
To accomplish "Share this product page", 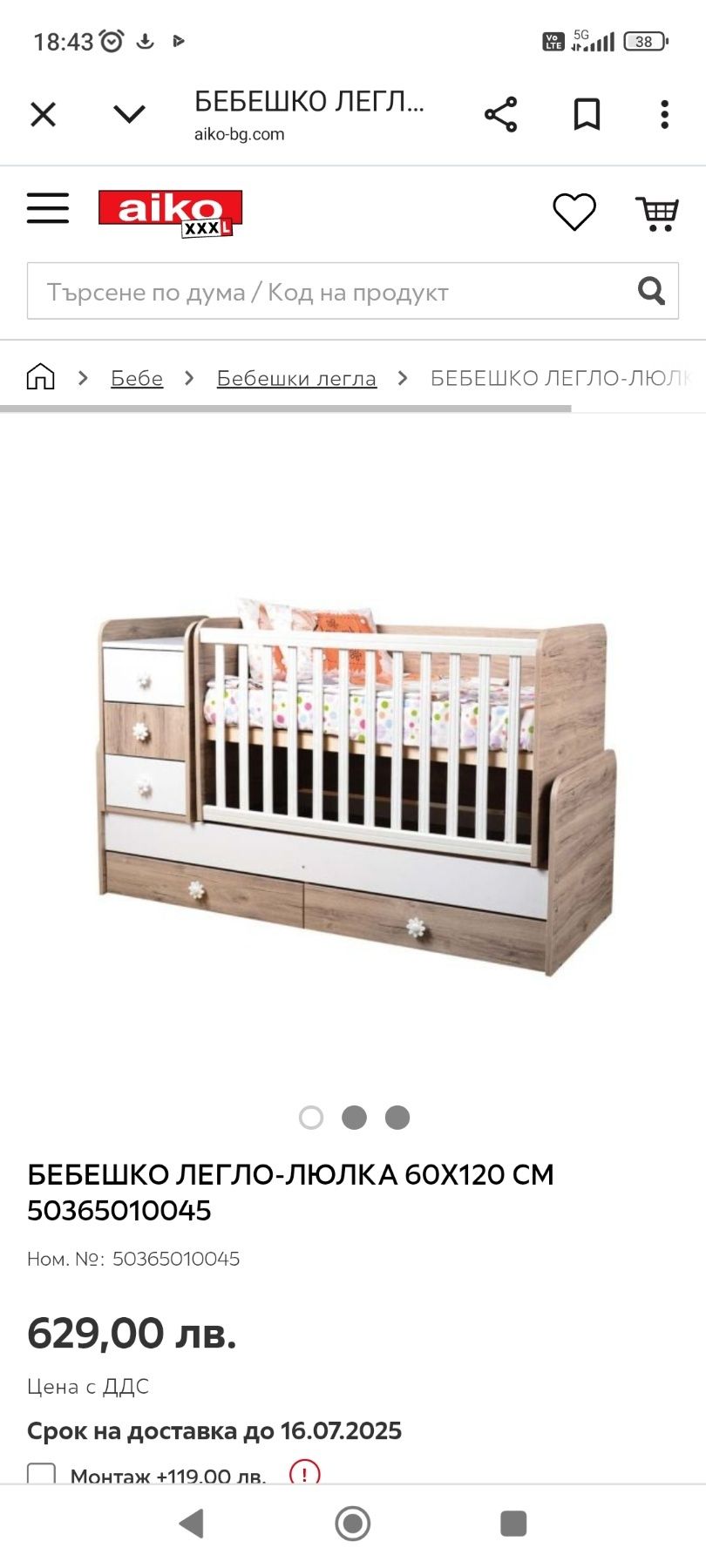I will click(500, 114).
